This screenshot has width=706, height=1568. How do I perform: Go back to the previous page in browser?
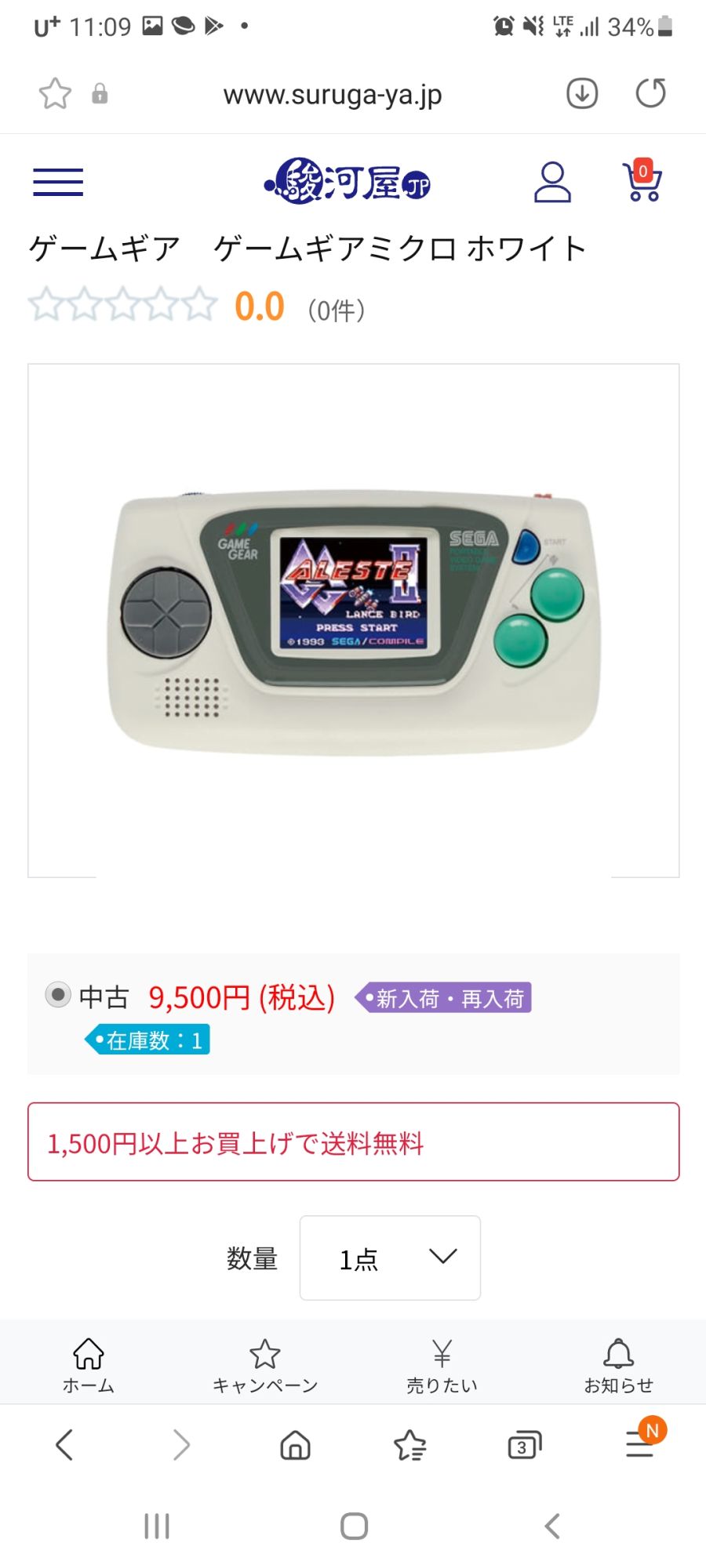(64, 1444)
